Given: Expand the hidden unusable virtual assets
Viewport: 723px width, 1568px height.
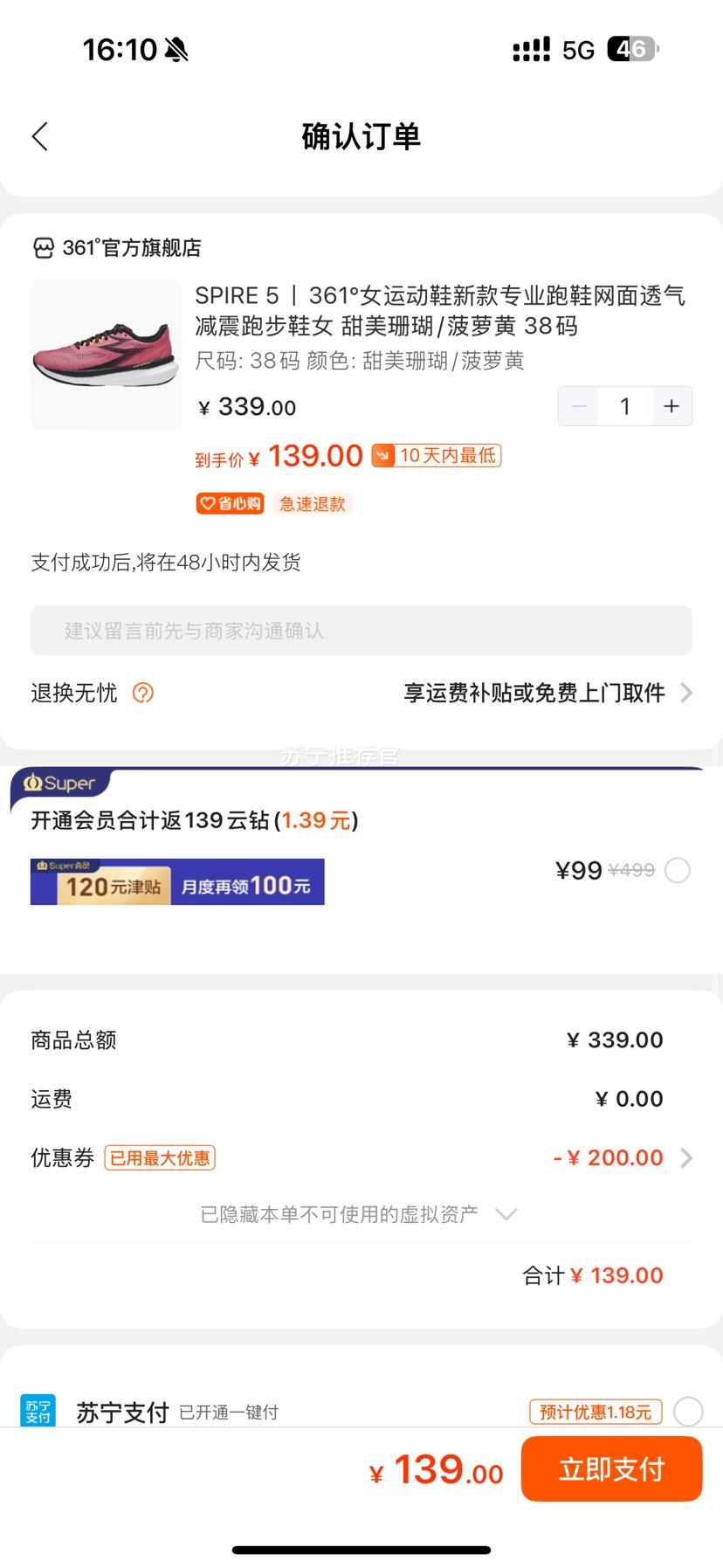Looking at the screenshot, I should (x=358, y=1214).
